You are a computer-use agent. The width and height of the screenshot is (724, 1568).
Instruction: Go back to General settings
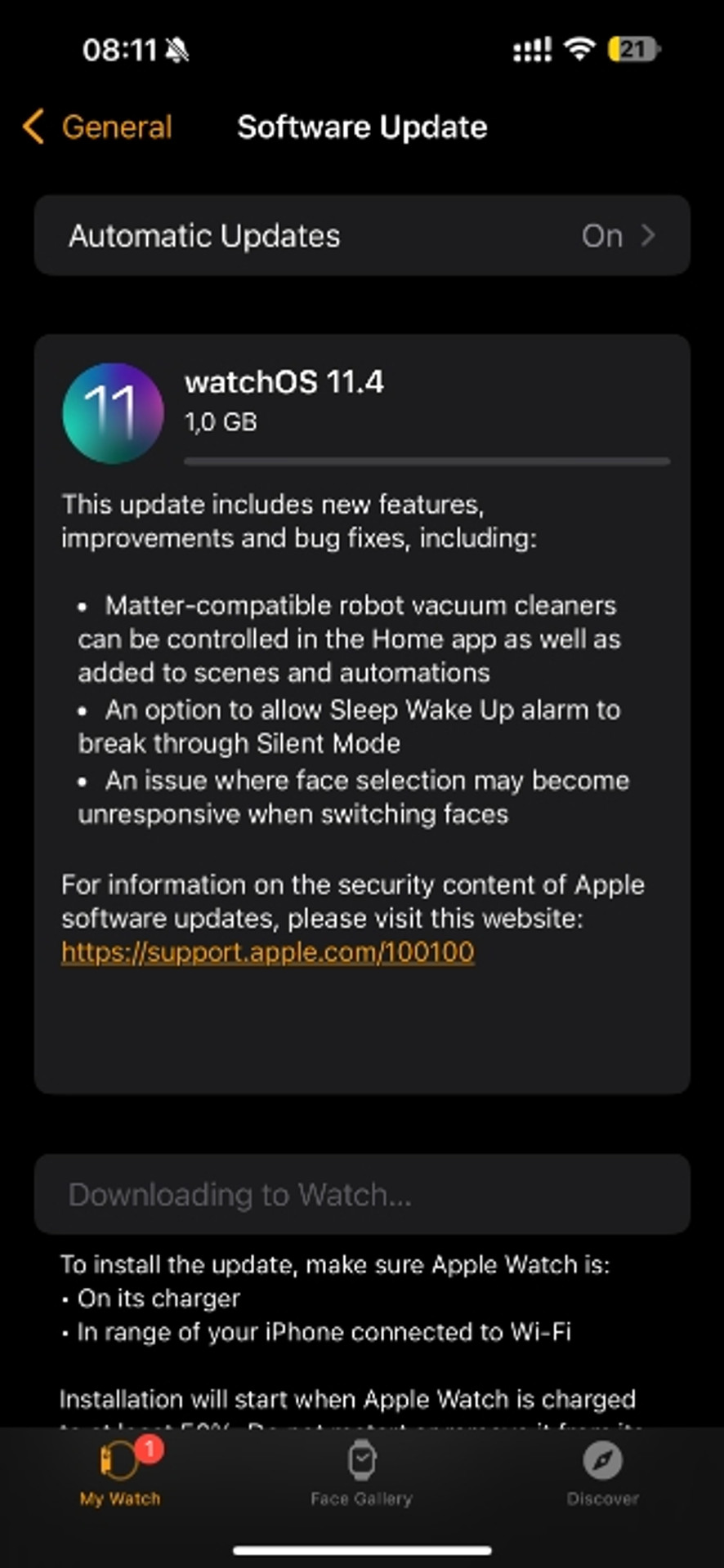[x=98, y=127]
